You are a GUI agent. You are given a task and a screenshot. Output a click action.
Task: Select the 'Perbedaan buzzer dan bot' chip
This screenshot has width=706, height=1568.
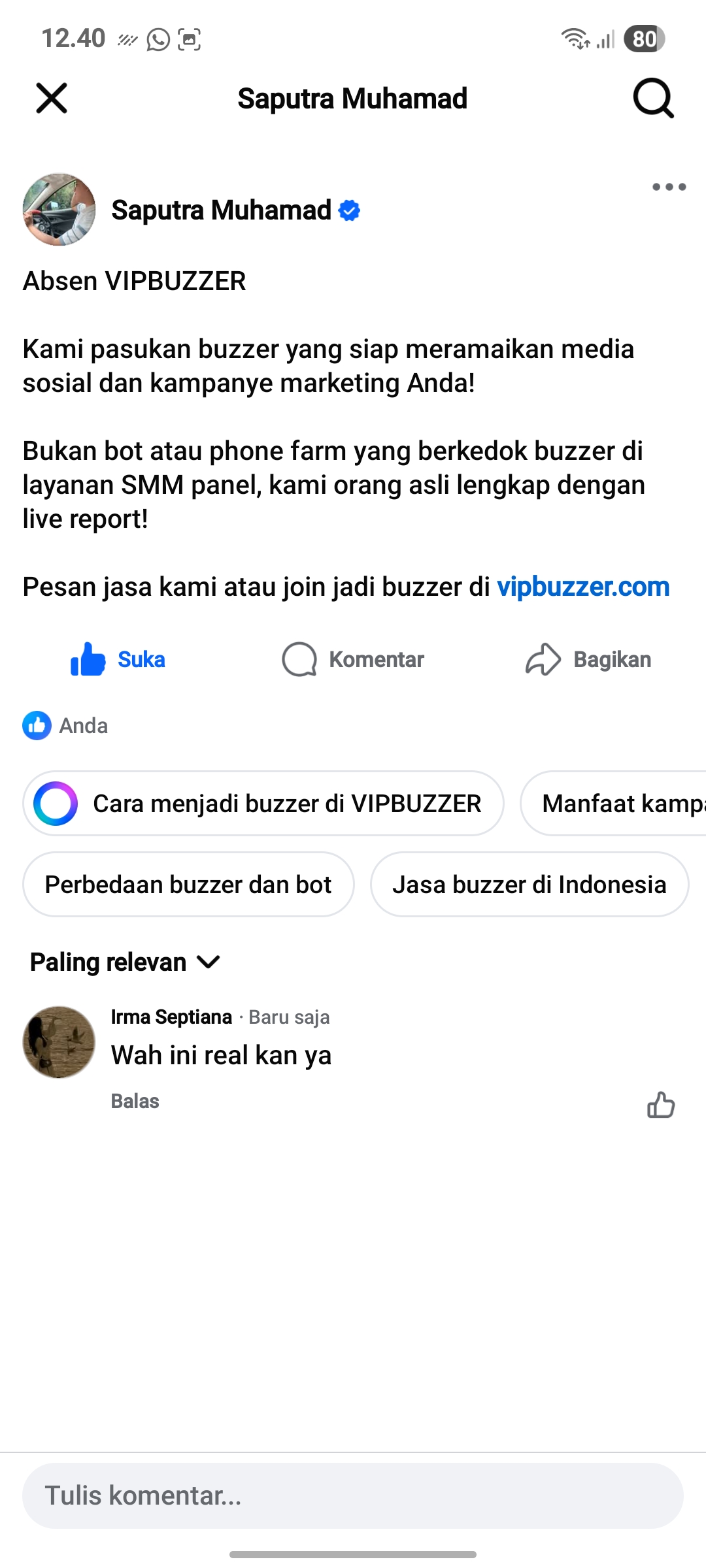188,884
